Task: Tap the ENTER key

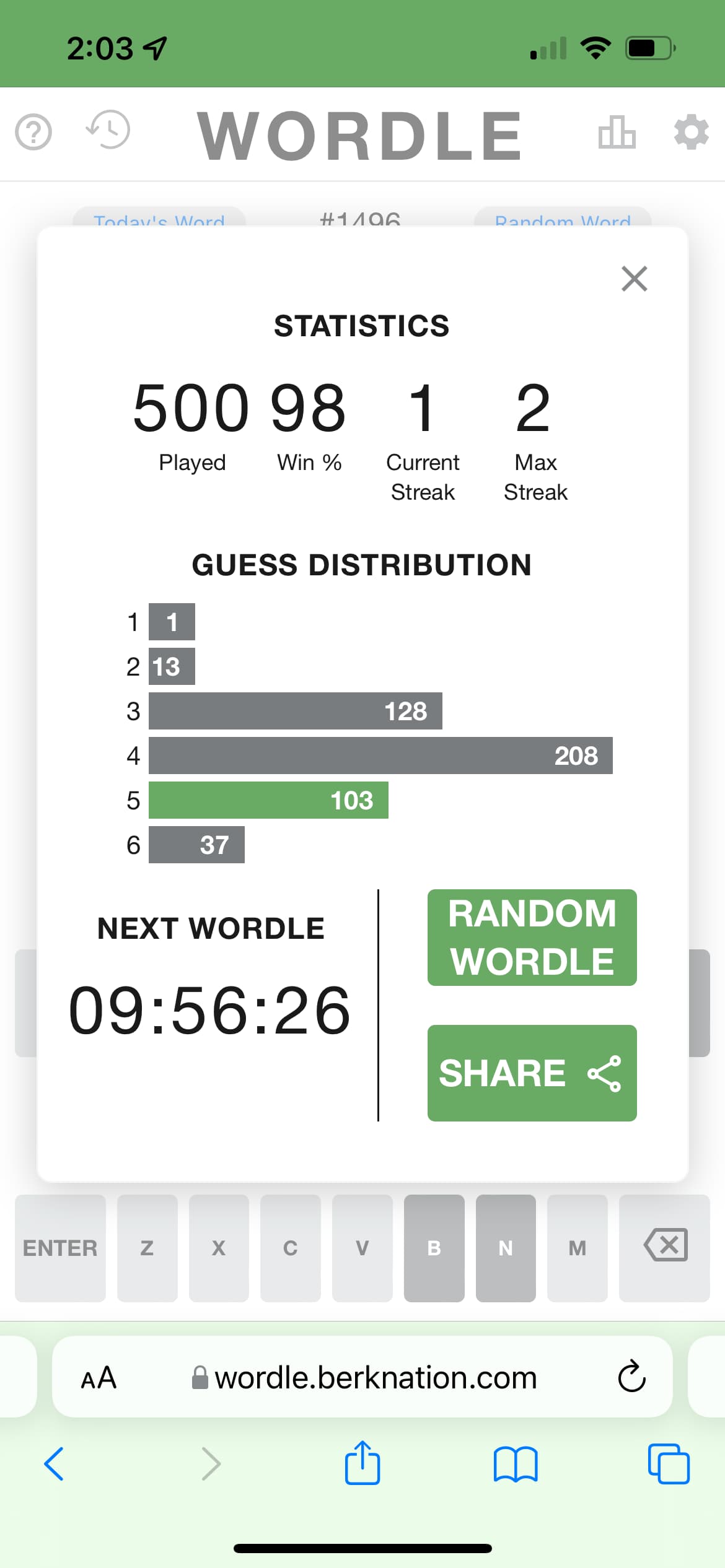Action: click(60, 1248)
